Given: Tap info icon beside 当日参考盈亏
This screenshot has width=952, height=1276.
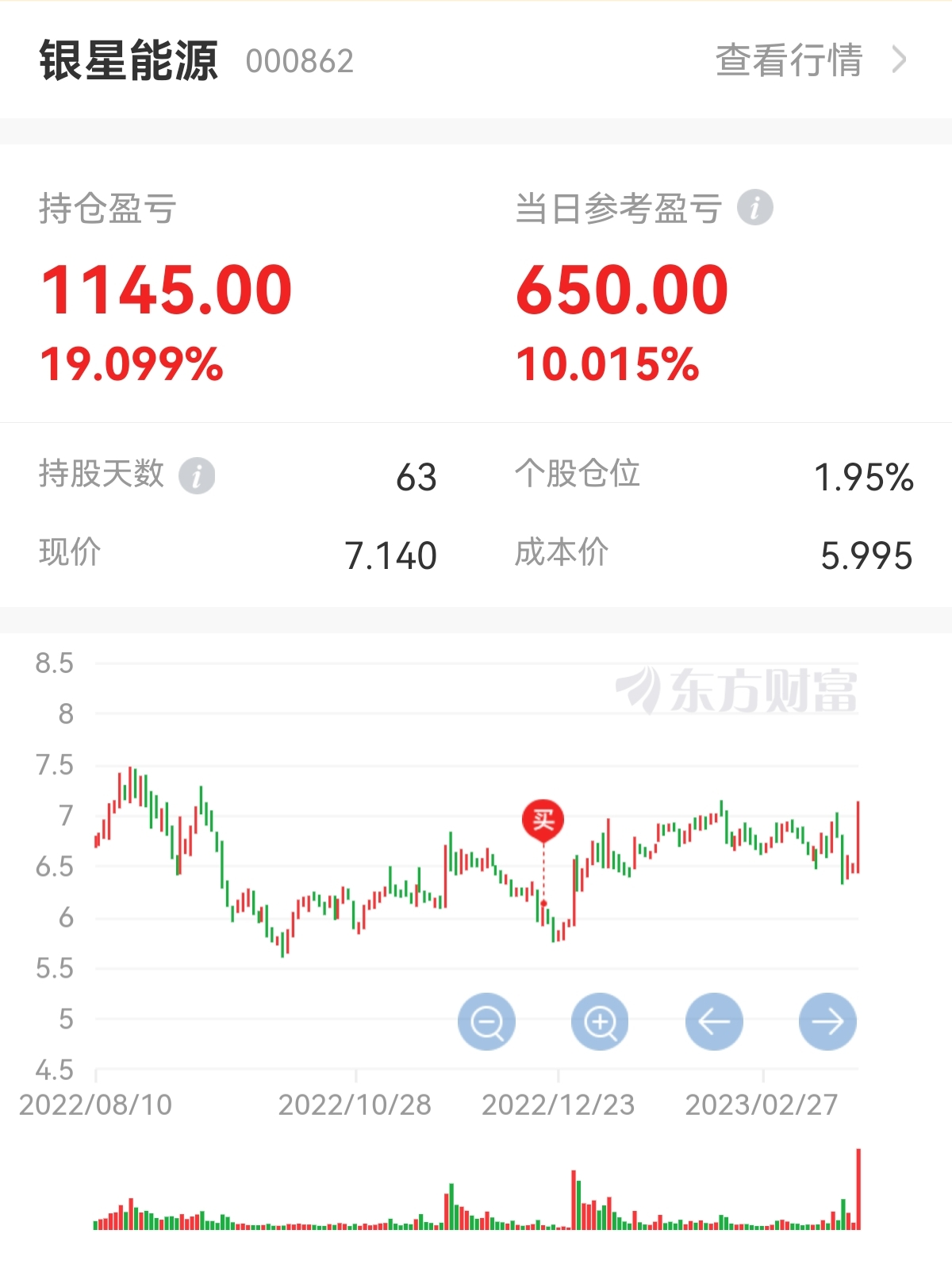Looking at the screenshot, I should tap(754, 209).
